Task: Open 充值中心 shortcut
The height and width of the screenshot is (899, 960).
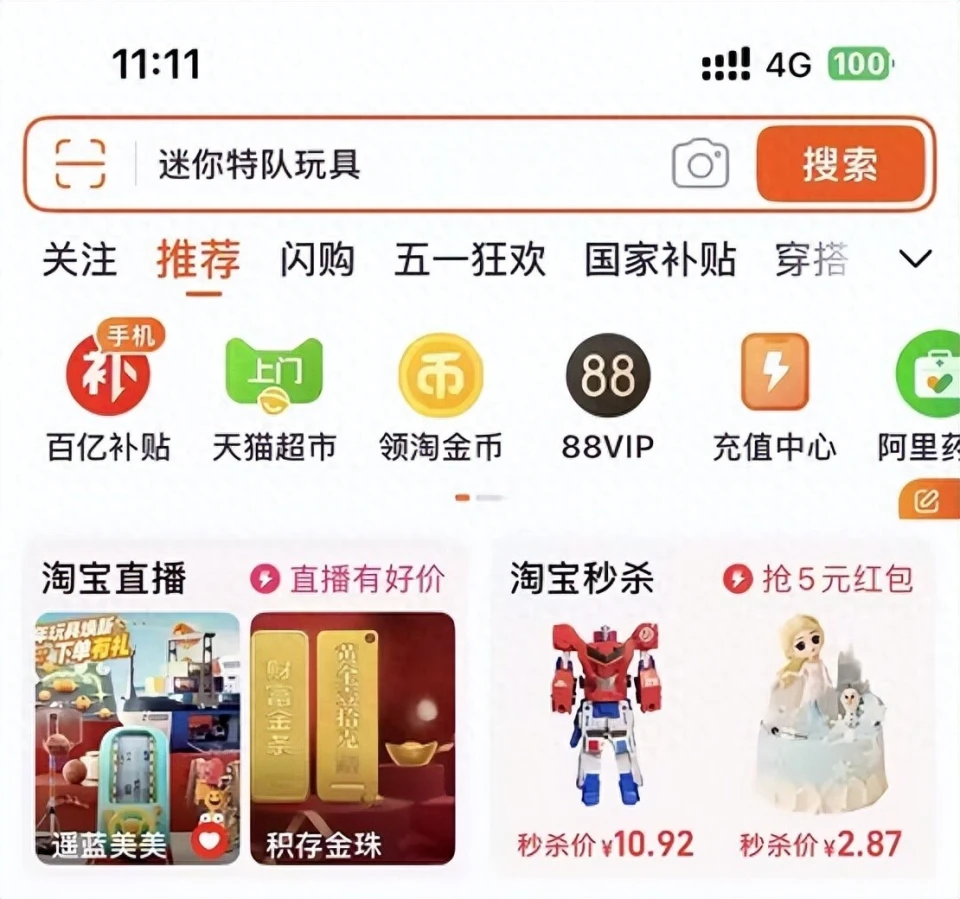Action: (774, 395)
